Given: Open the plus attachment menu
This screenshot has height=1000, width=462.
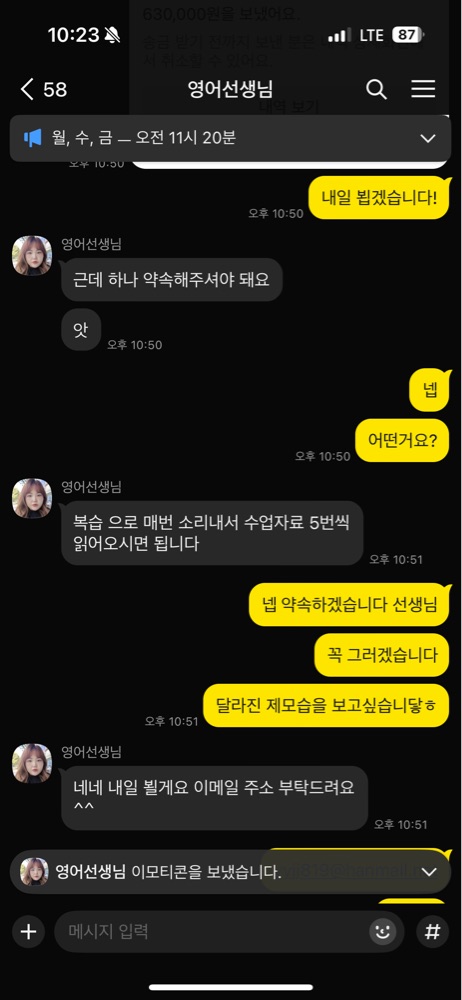Looking at the screenshot, I should (28, 932).
